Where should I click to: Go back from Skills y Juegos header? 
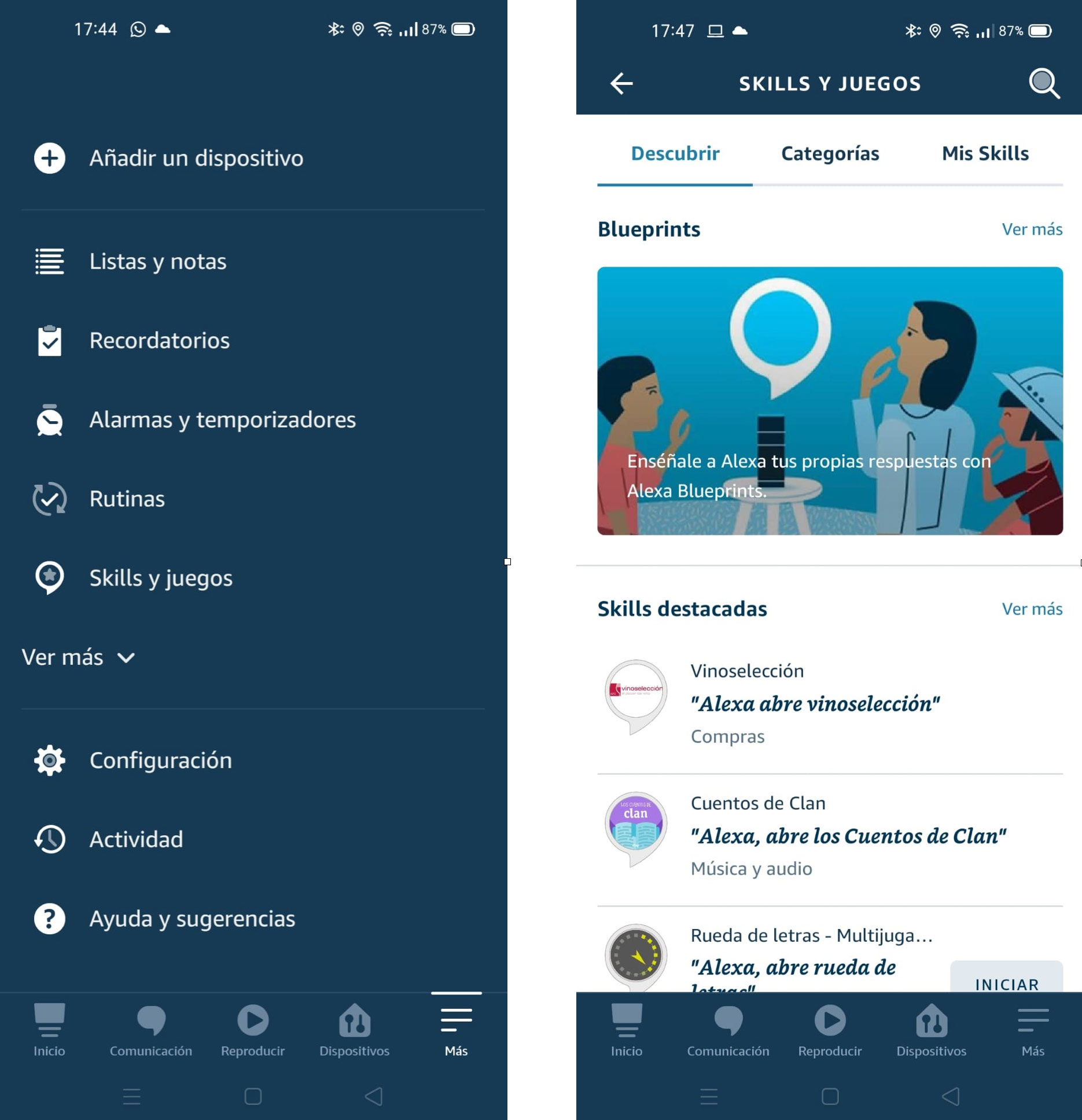621,83
